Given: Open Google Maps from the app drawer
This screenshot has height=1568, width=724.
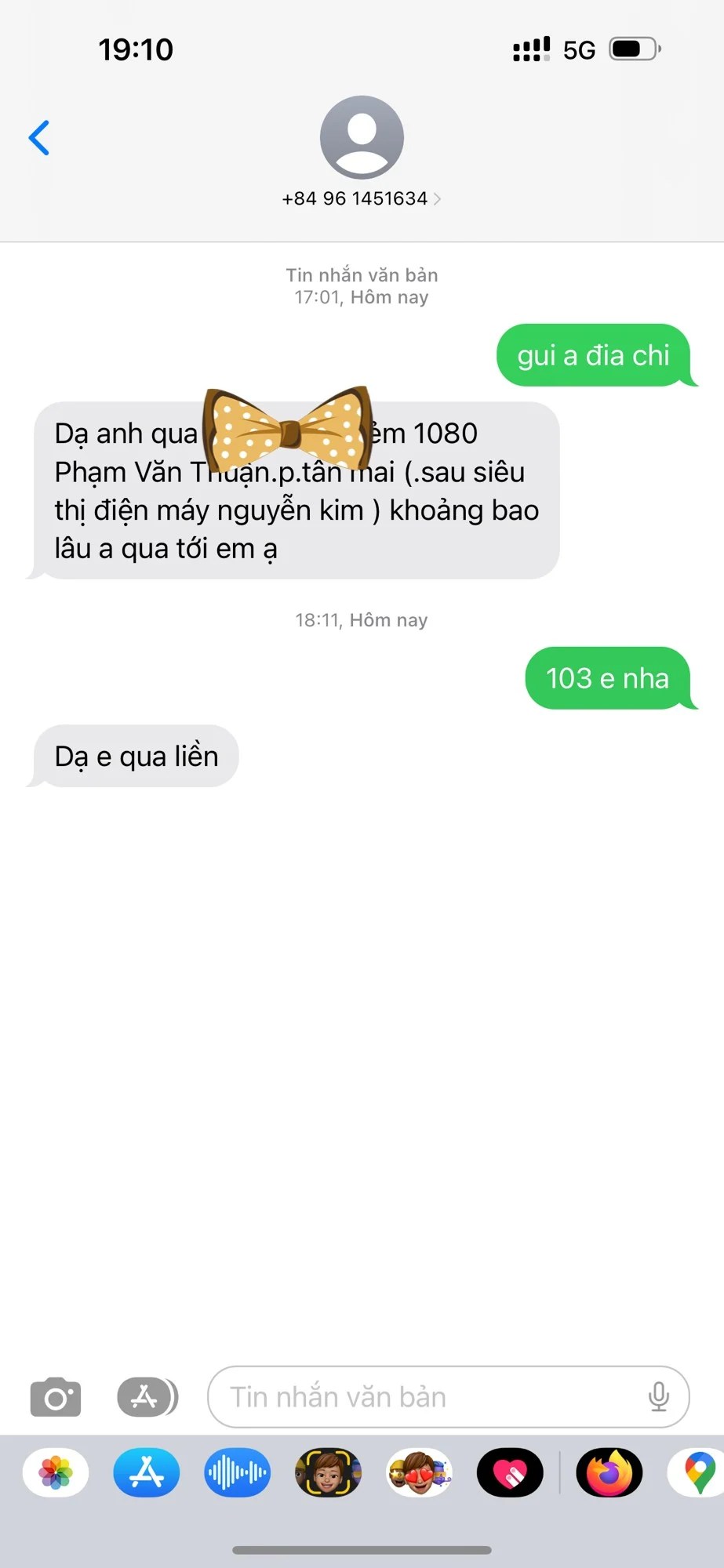Looking at the screenshot, I should (x=697, y=1472).
